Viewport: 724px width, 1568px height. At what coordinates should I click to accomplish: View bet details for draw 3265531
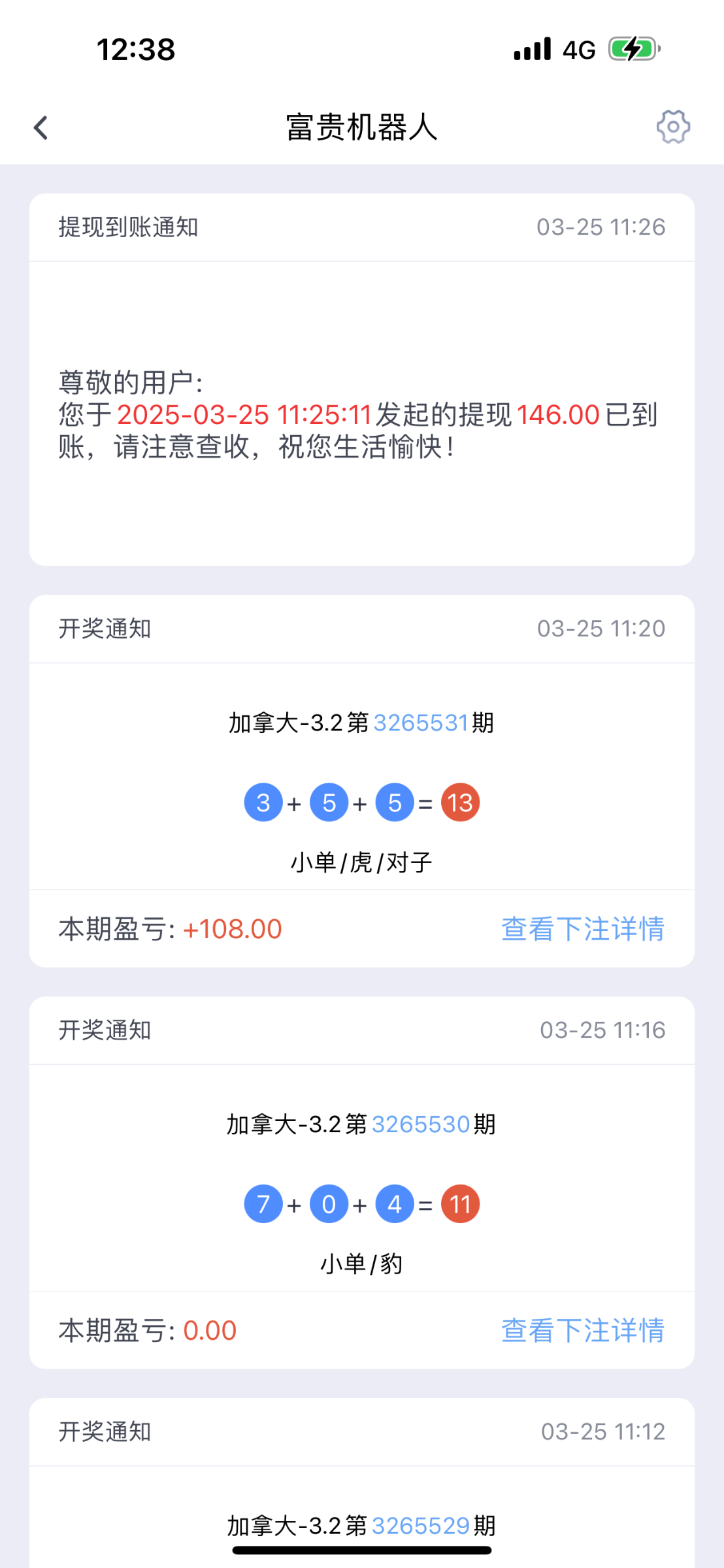coord(583,928)
